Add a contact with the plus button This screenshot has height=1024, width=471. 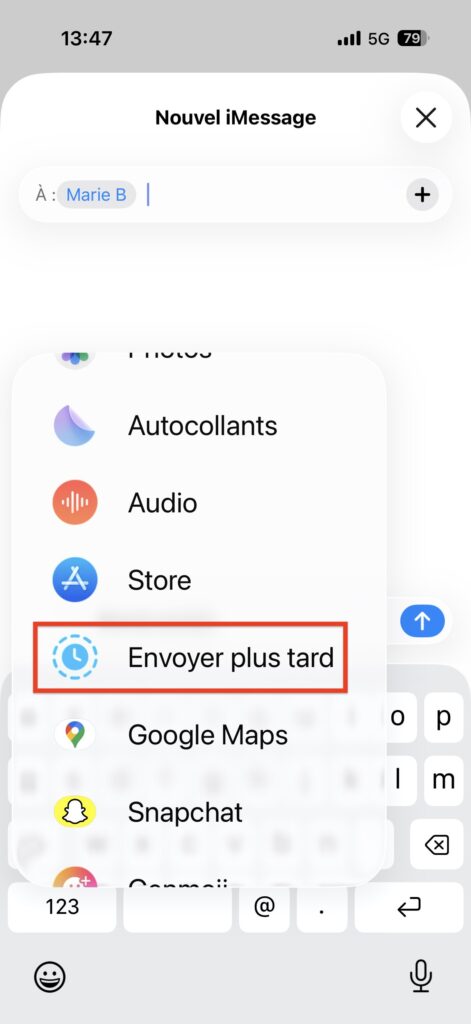pyautogui.click(x=423, y=195)
